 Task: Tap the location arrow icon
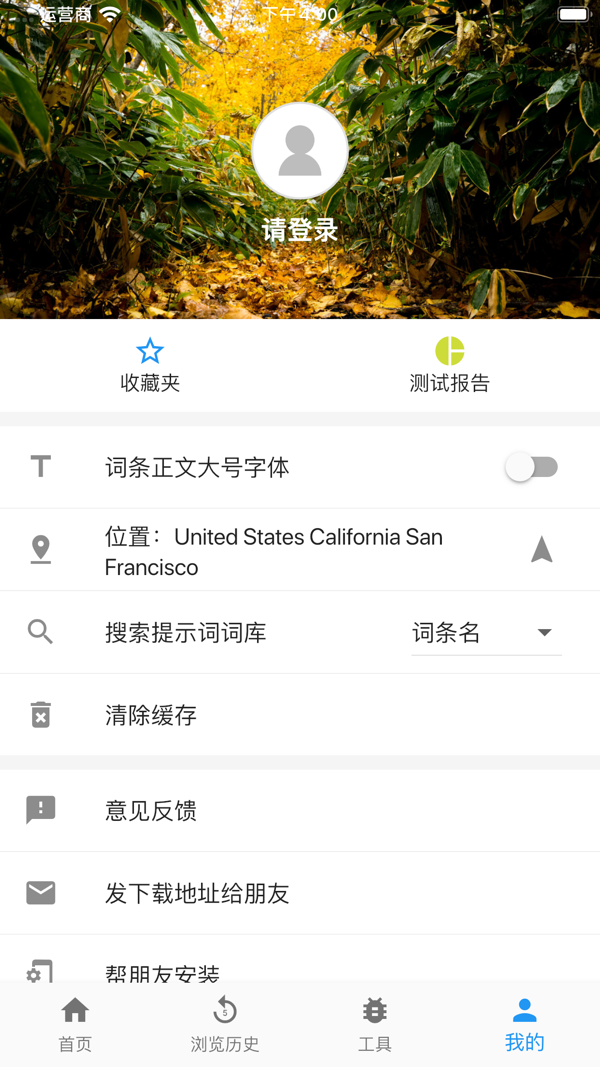point(541,550)
